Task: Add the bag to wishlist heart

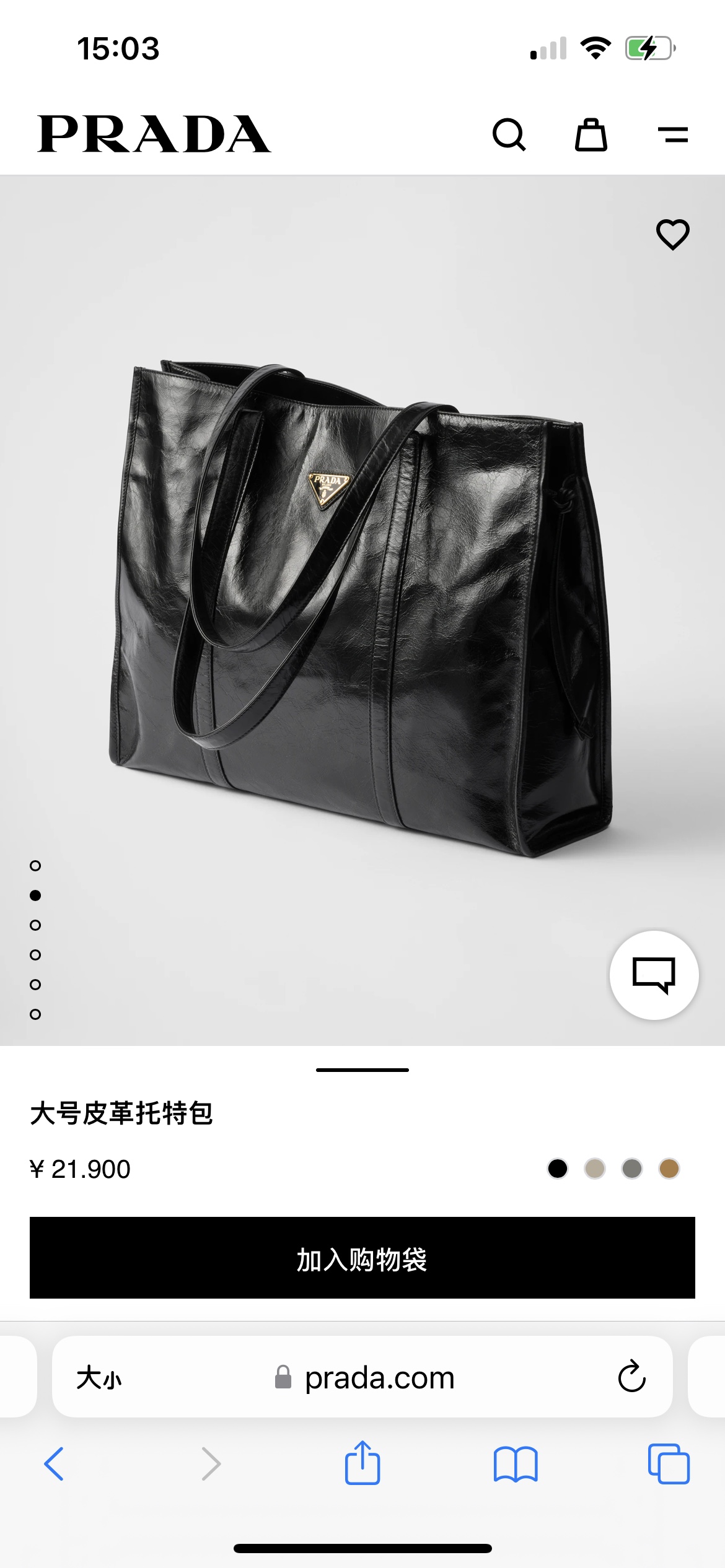Action: click(x=673, y=235)
